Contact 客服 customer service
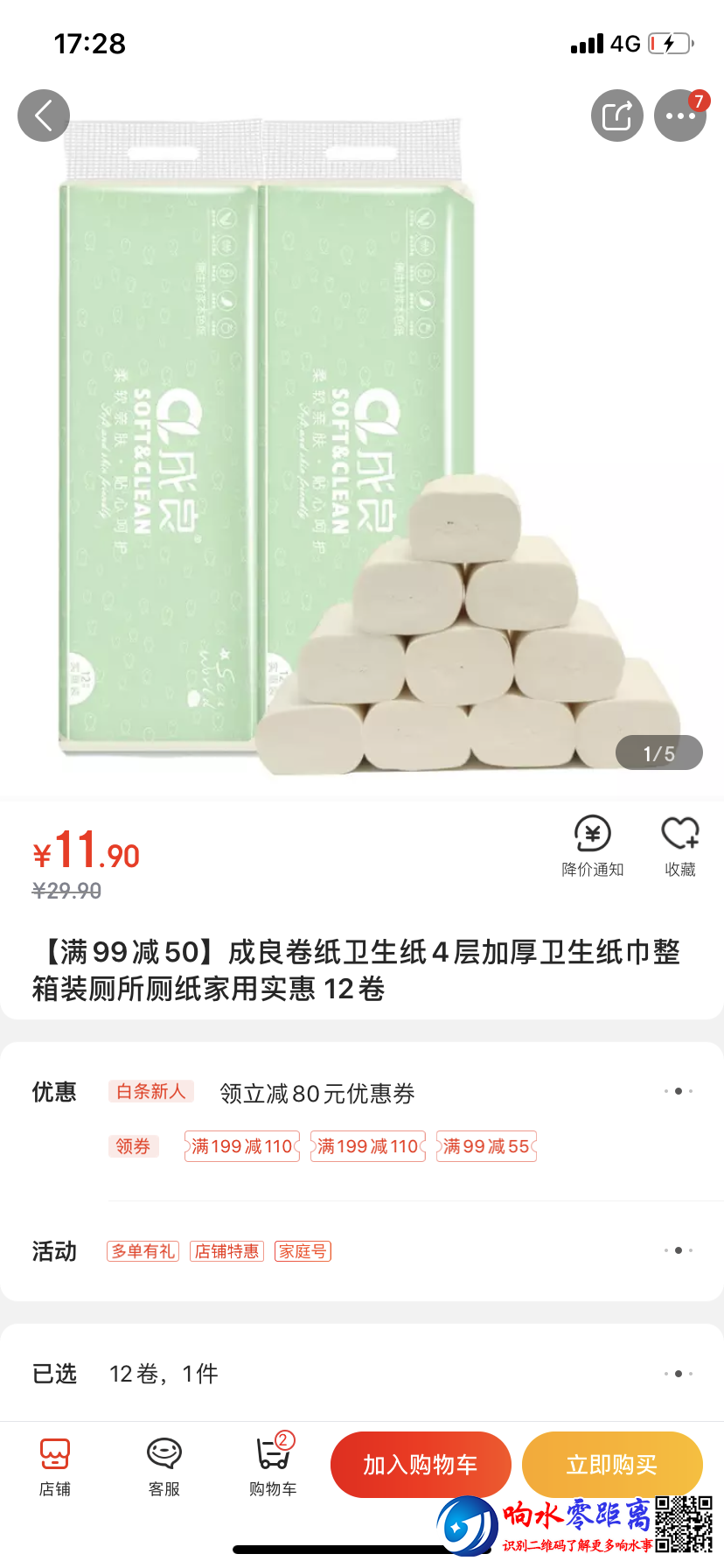This screenshot has height=1568, width=724. click(164, 1466)
